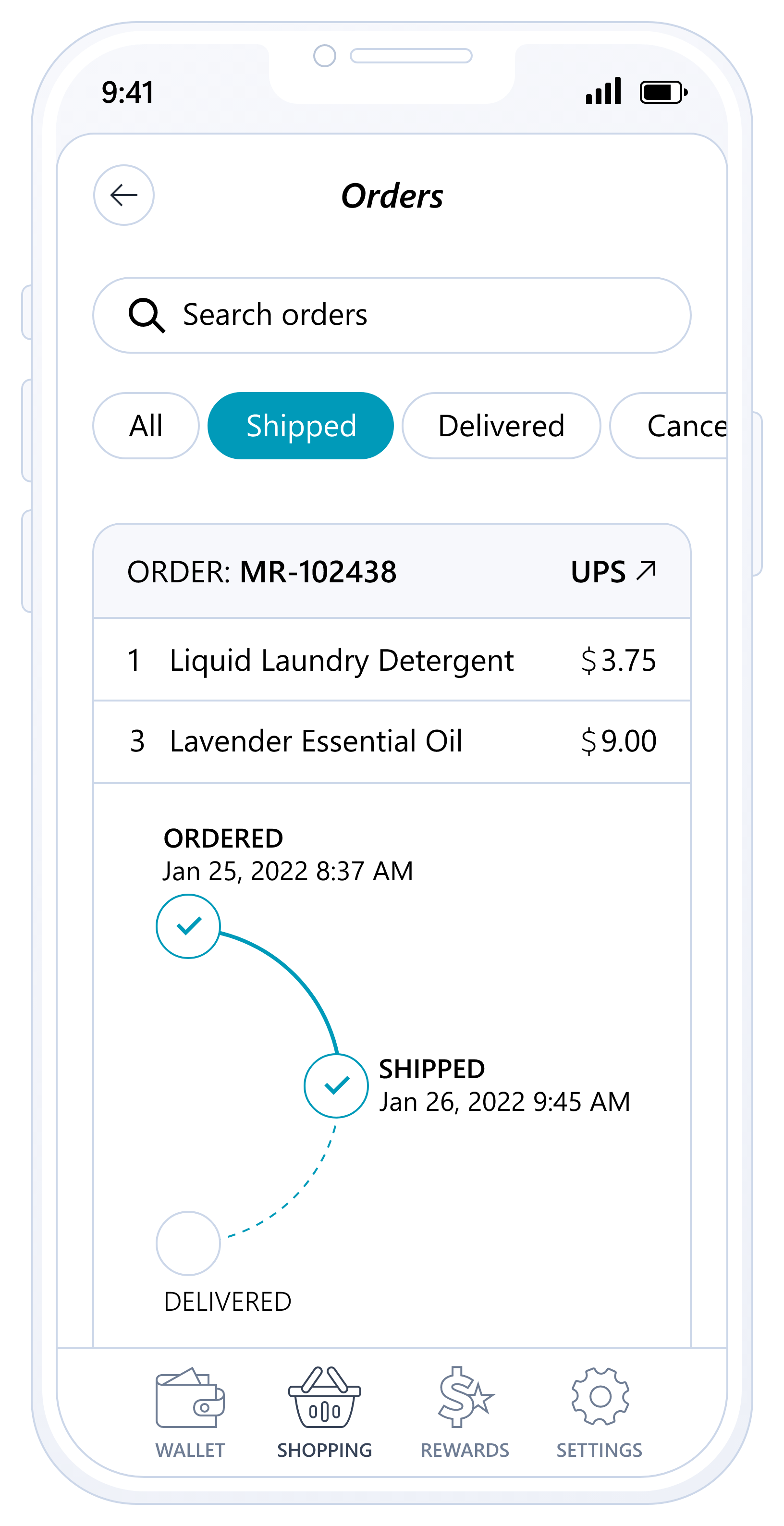Go back using the arrow button
784x1526 pixels.
[x=124, y=195]
